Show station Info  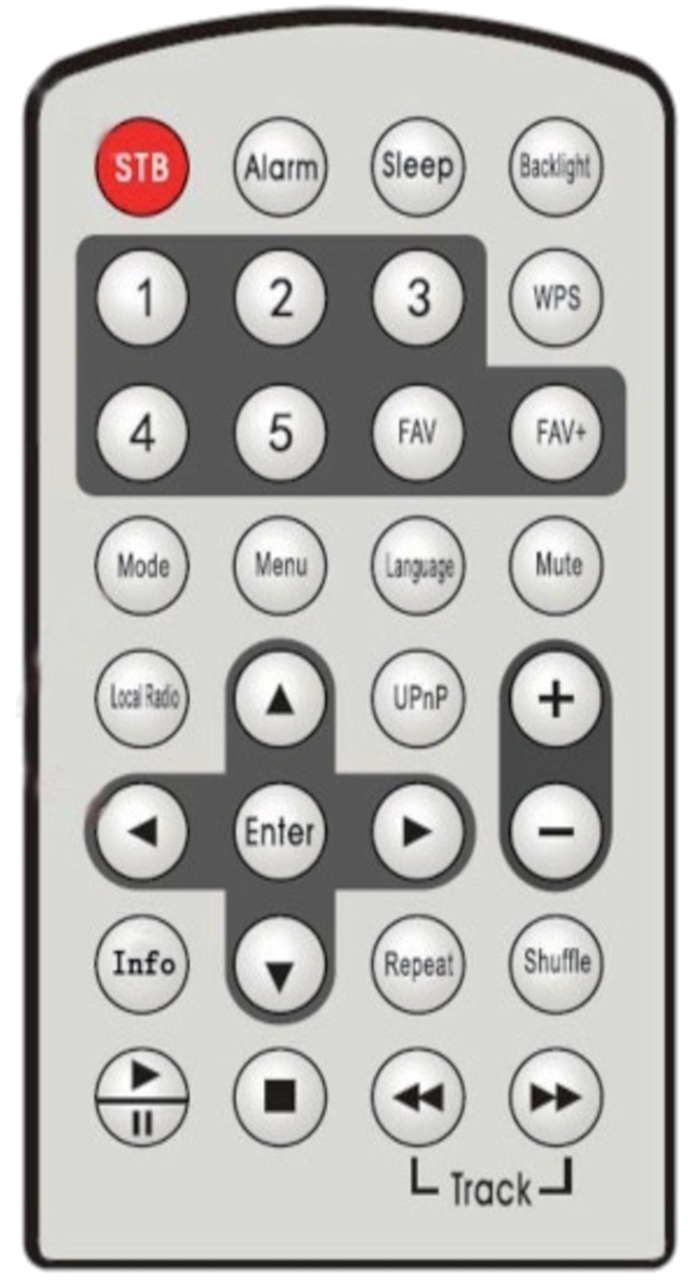[143, 964]
